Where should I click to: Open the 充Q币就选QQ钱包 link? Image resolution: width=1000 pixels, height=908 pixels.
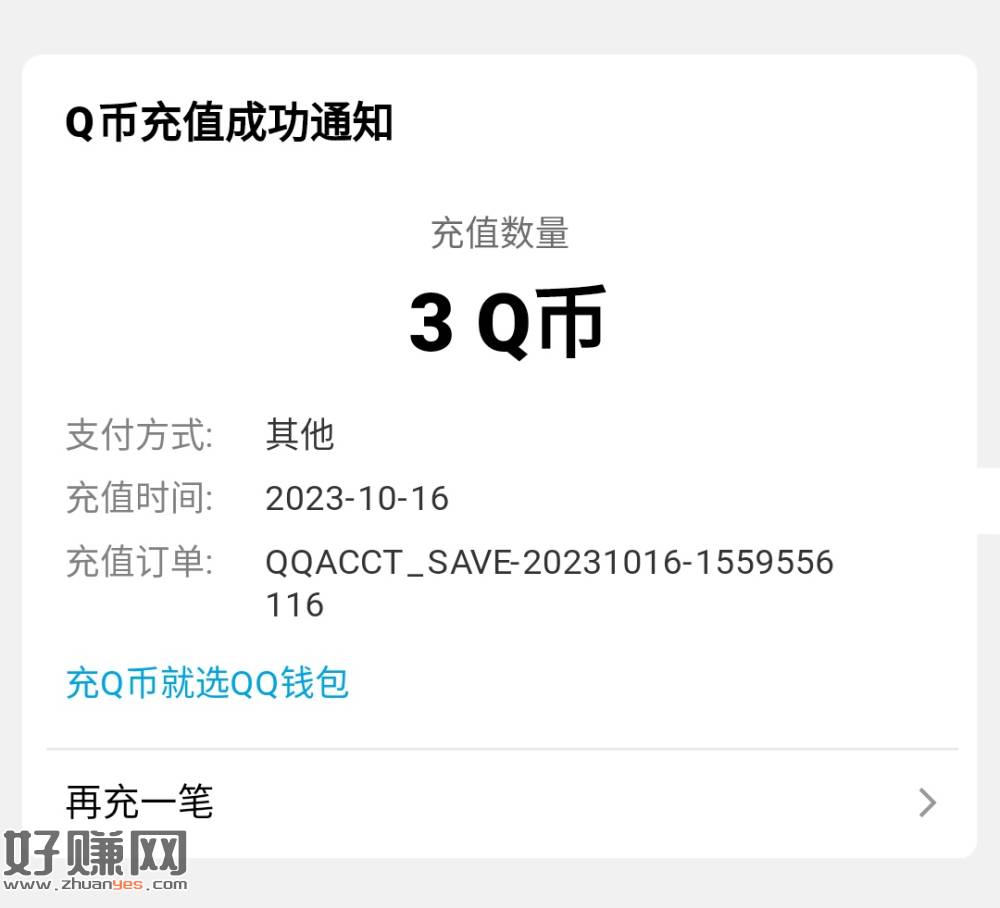207,684
